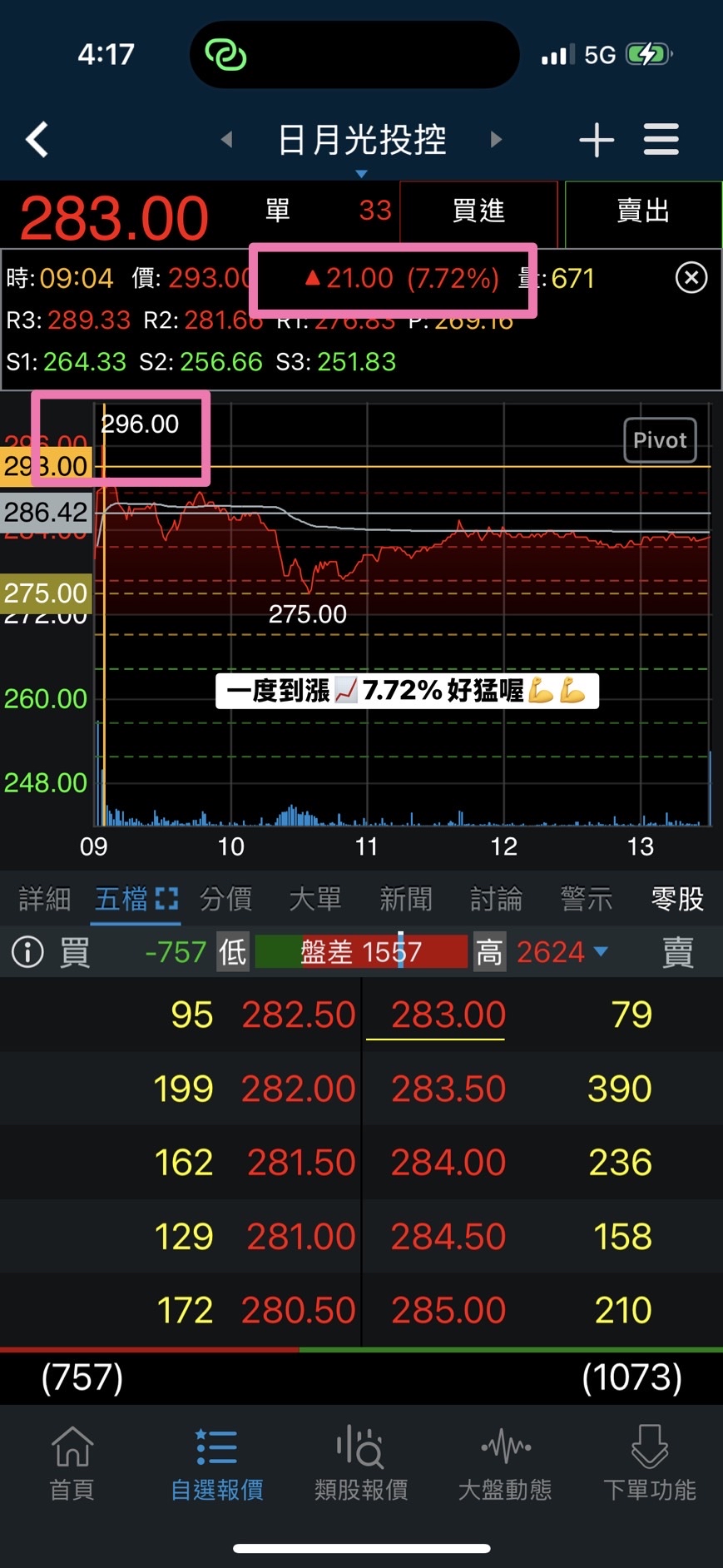Image resolution: width=723 pixels, height=1568 pixels.
Task: Tap the 買進 buy button
Action: point(478,211)
